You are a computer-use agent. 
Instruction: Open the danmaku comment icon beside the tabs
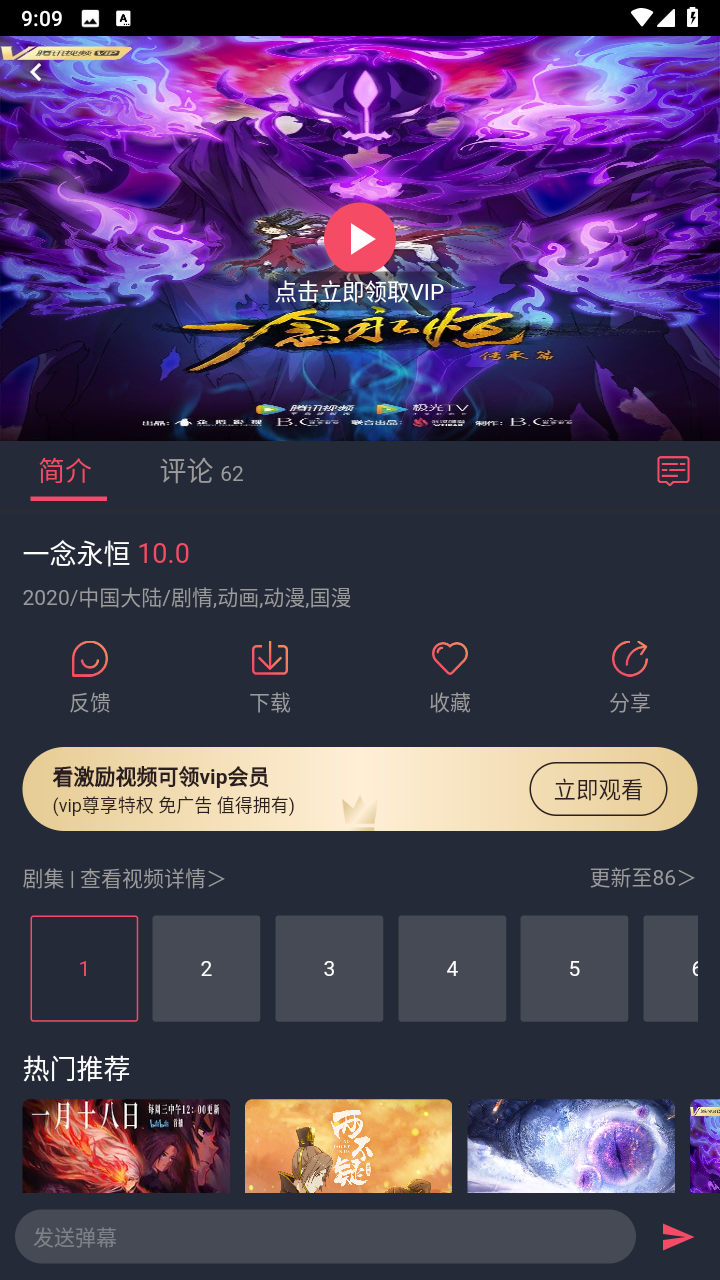[x=673, y=471]
